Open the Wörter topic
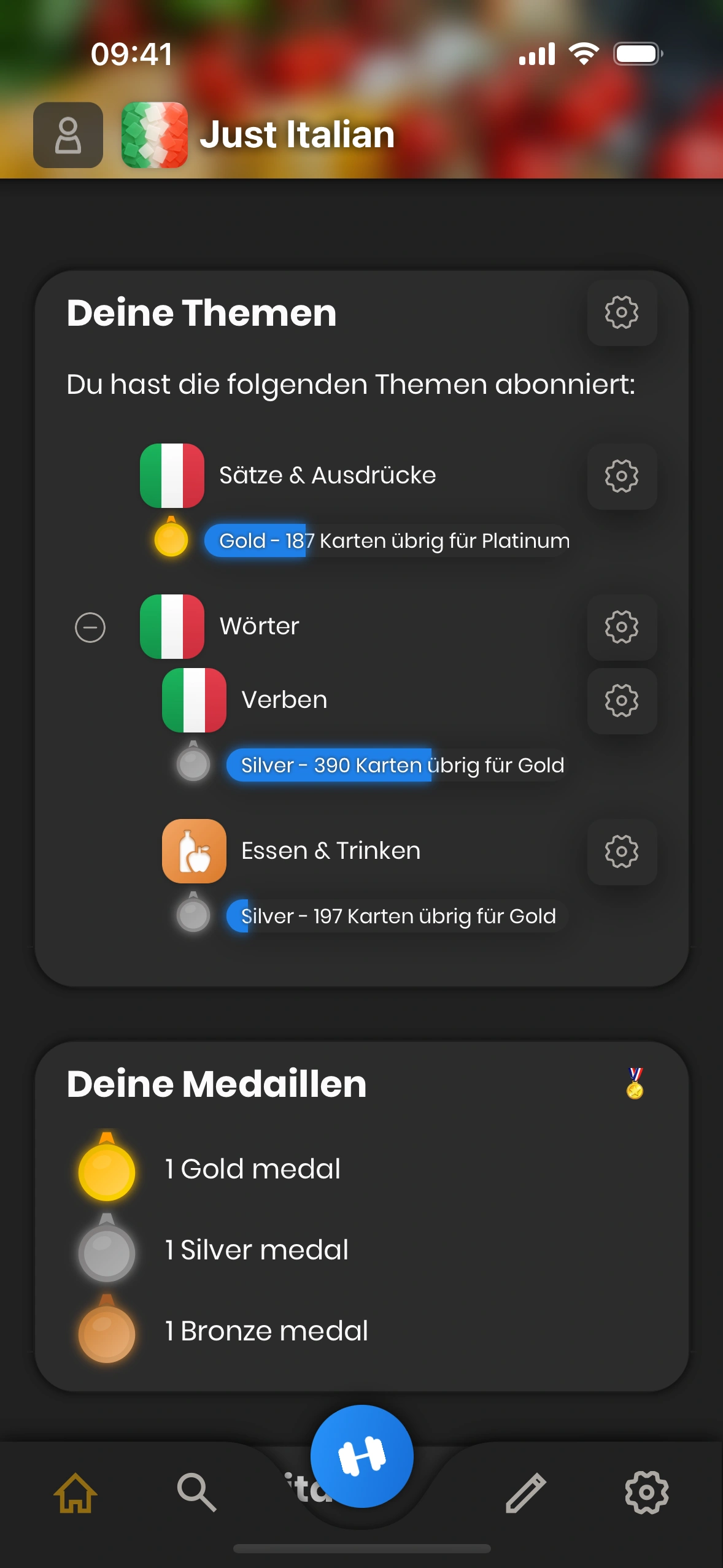Screen dimensions: 723x1568 (x=259, y=626)
